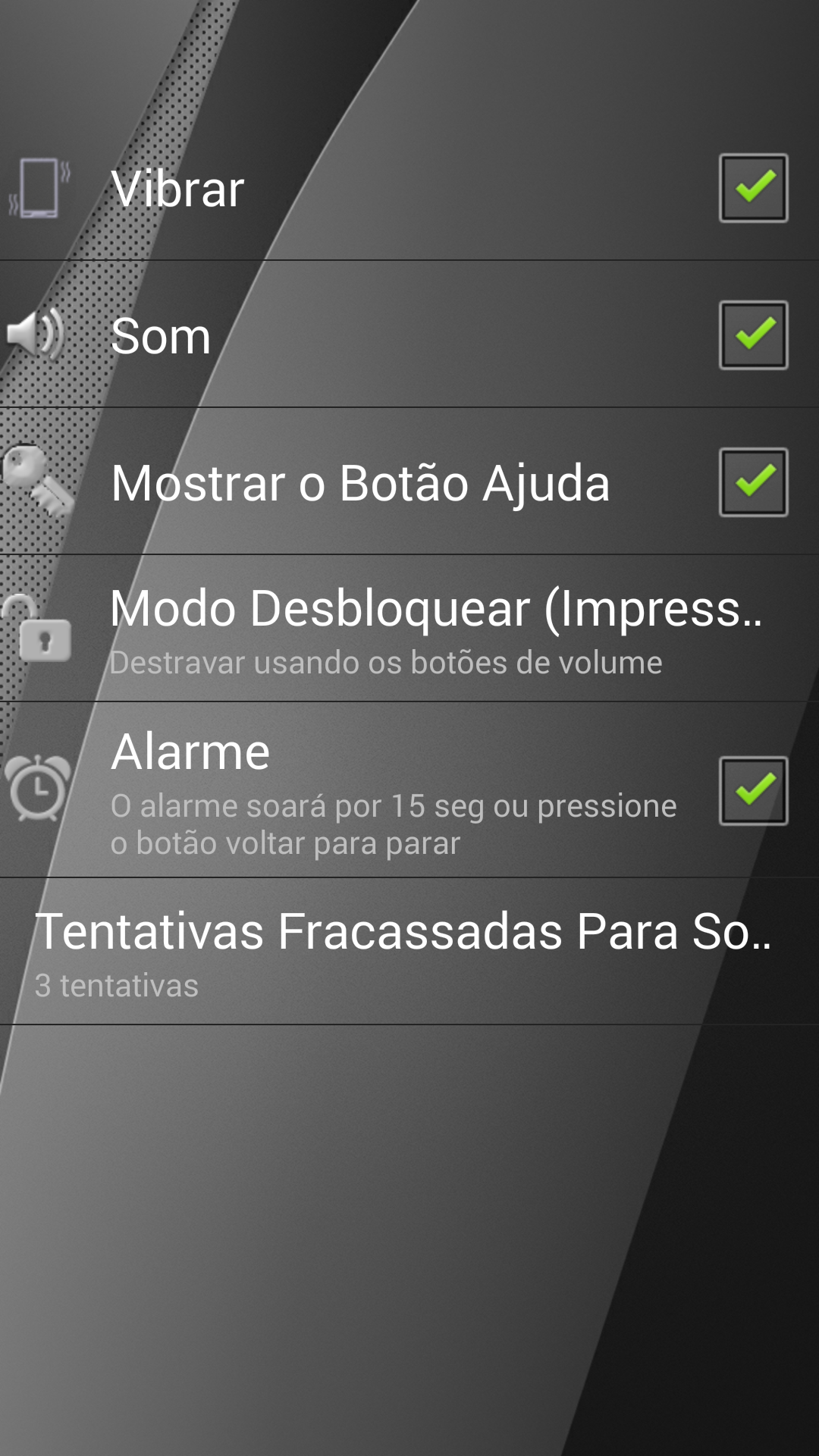Turn off the Alarme checkbox

pyautogui.click(x=753, y=791)
